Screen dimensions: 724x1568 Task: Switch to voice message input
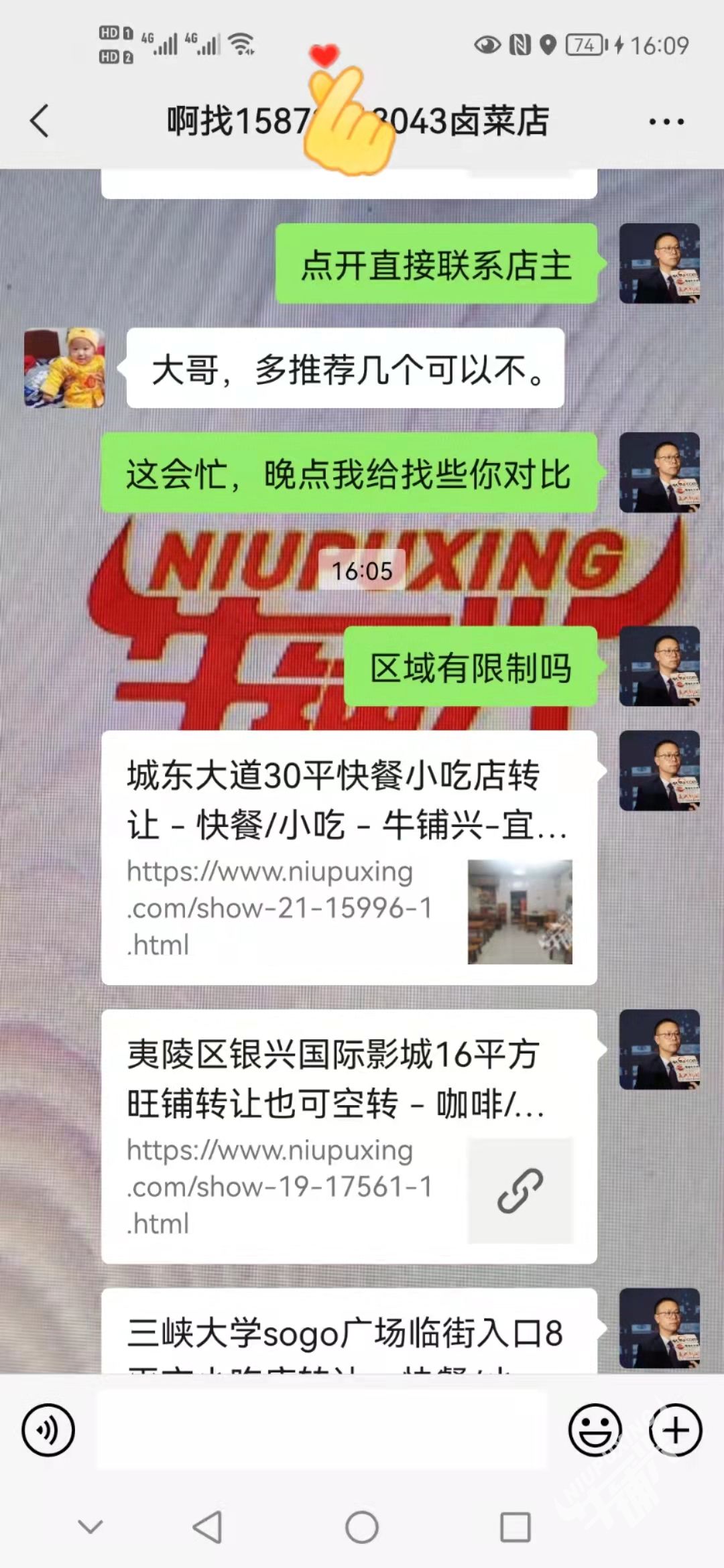(48, 1430)
